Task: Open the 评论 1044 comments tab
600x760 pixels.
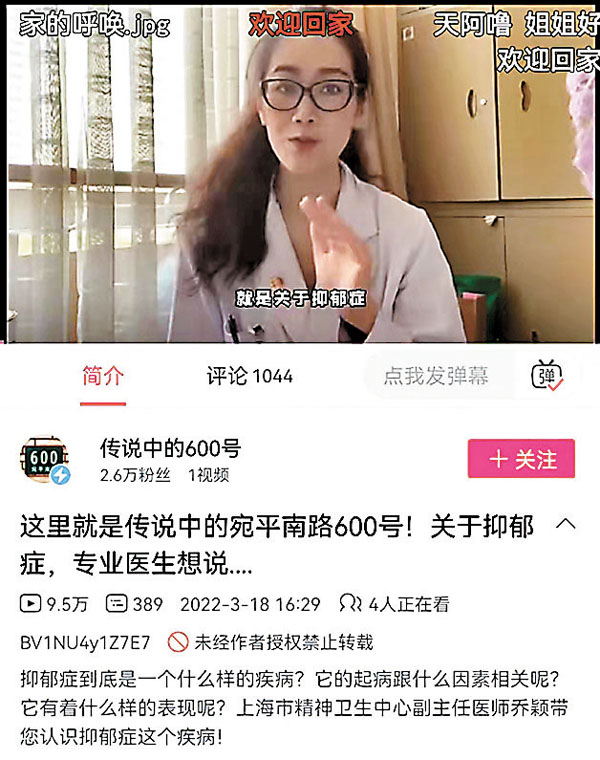Action: 250,376
